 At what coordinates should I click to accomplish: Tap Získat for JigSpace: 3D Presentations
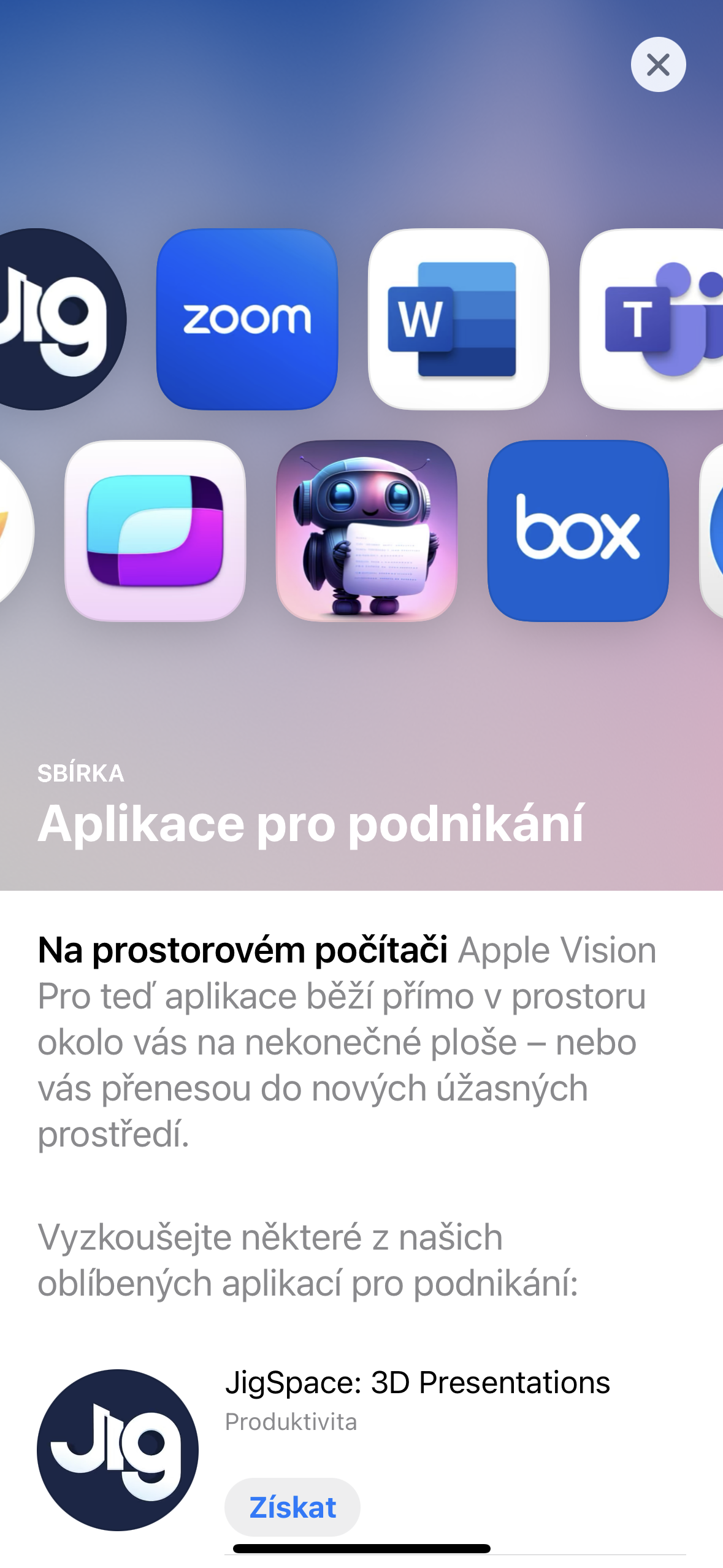click(293, 1507)
